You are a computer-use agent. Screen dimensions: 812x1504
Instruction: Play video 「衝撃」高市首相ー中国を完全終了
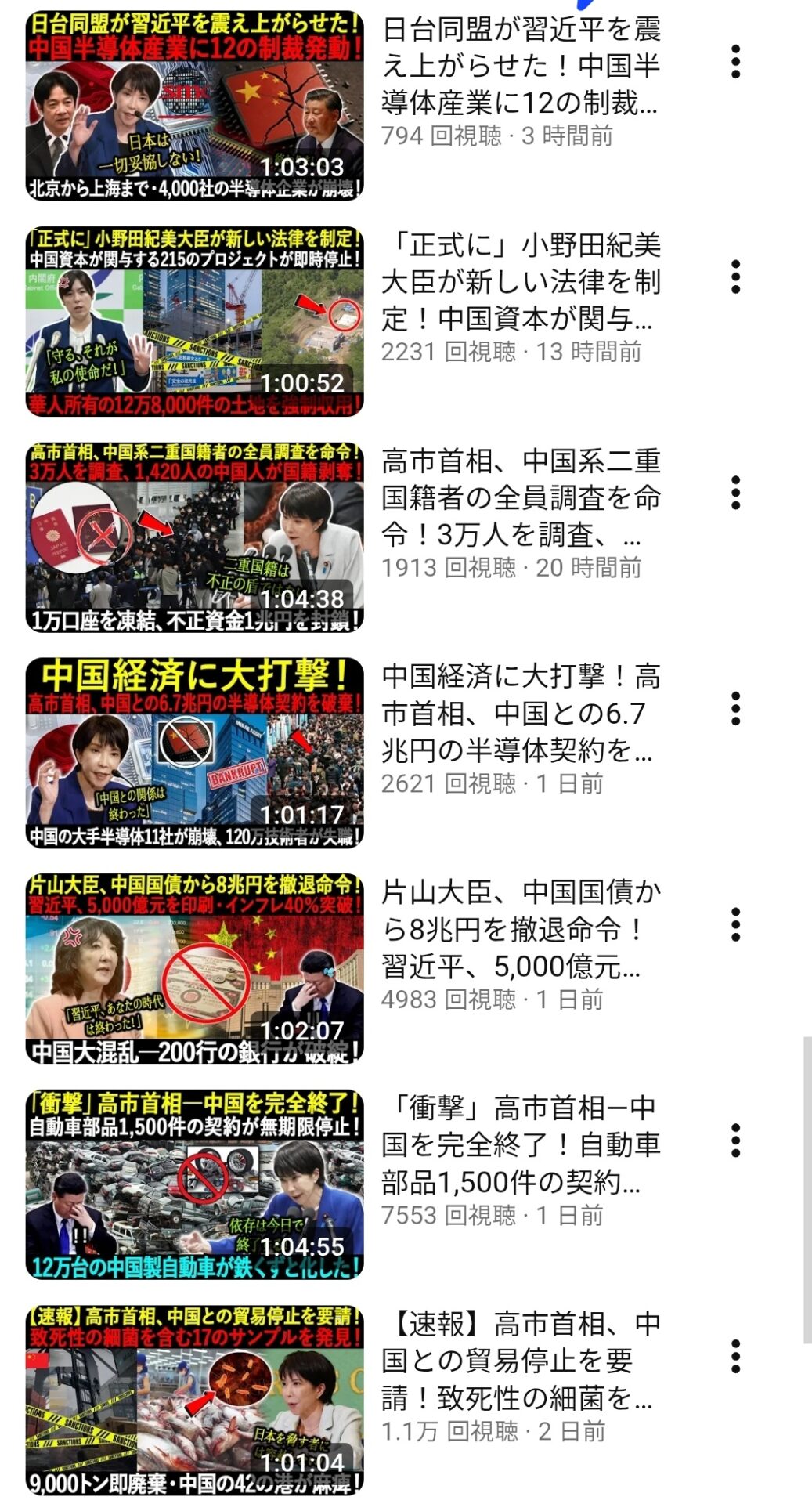click(x=194, y=1184)
